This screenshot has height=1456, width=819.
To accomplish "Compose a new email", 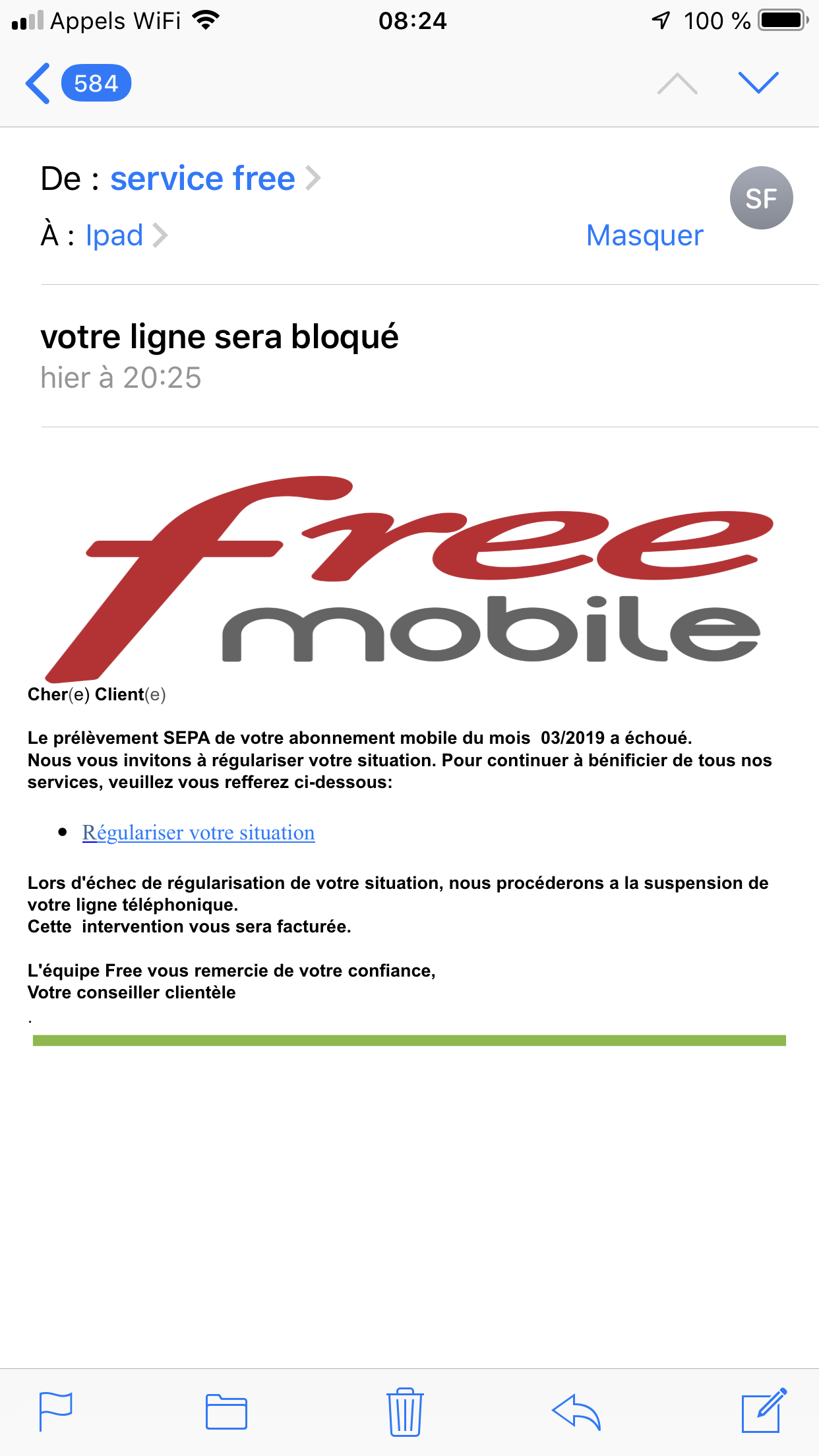I will pos(764,1411).
